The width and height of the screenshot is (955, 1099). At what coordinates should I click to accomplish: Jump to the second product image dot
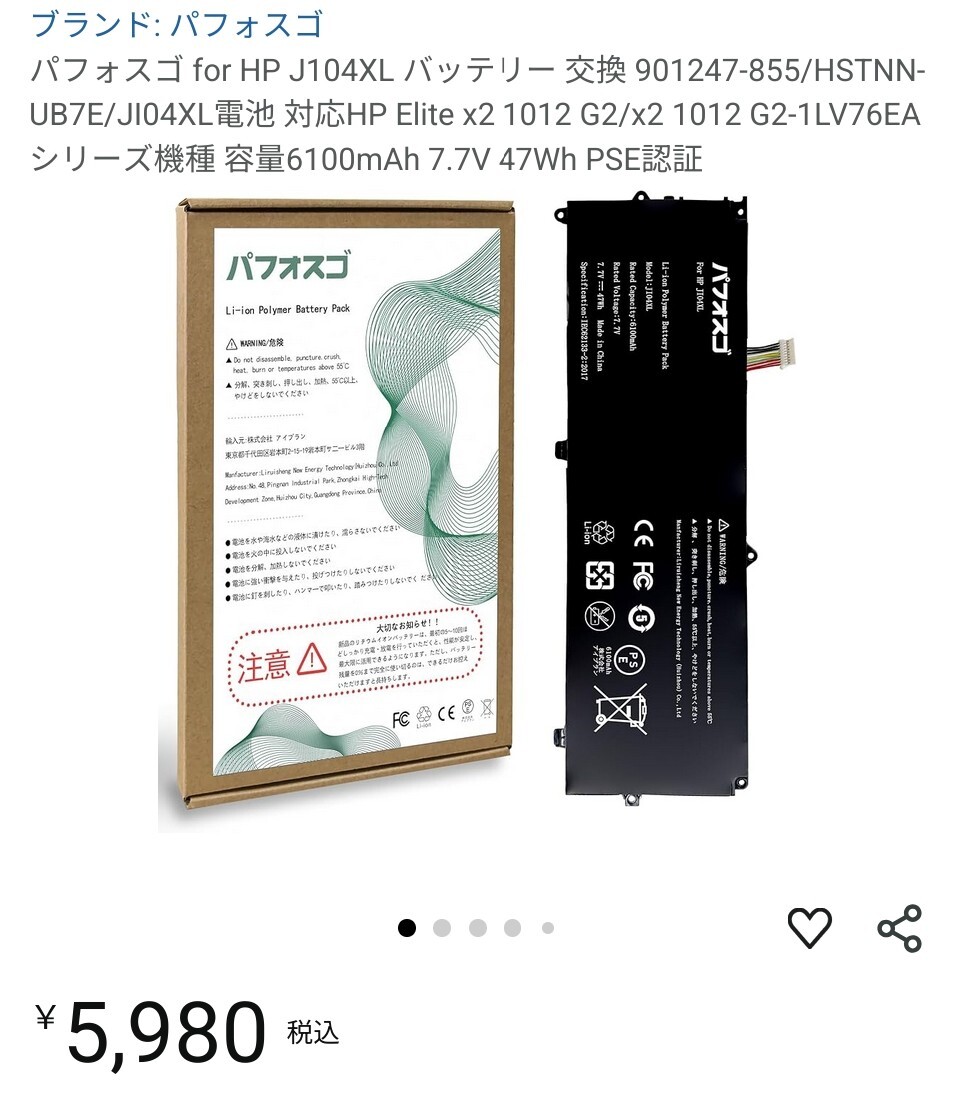tap(442, 928)
